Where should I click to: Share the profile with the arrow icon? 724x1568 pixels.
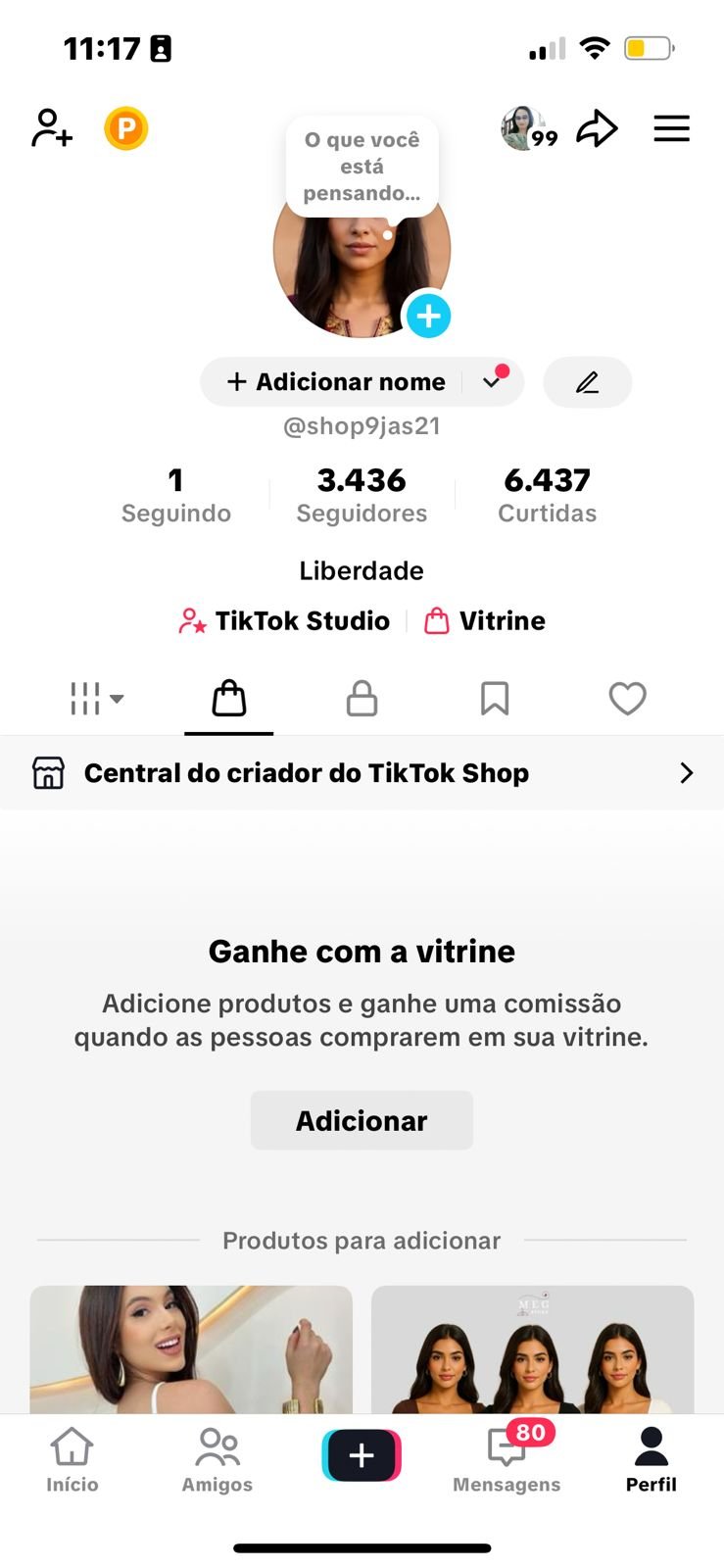(x=597, y=128)
